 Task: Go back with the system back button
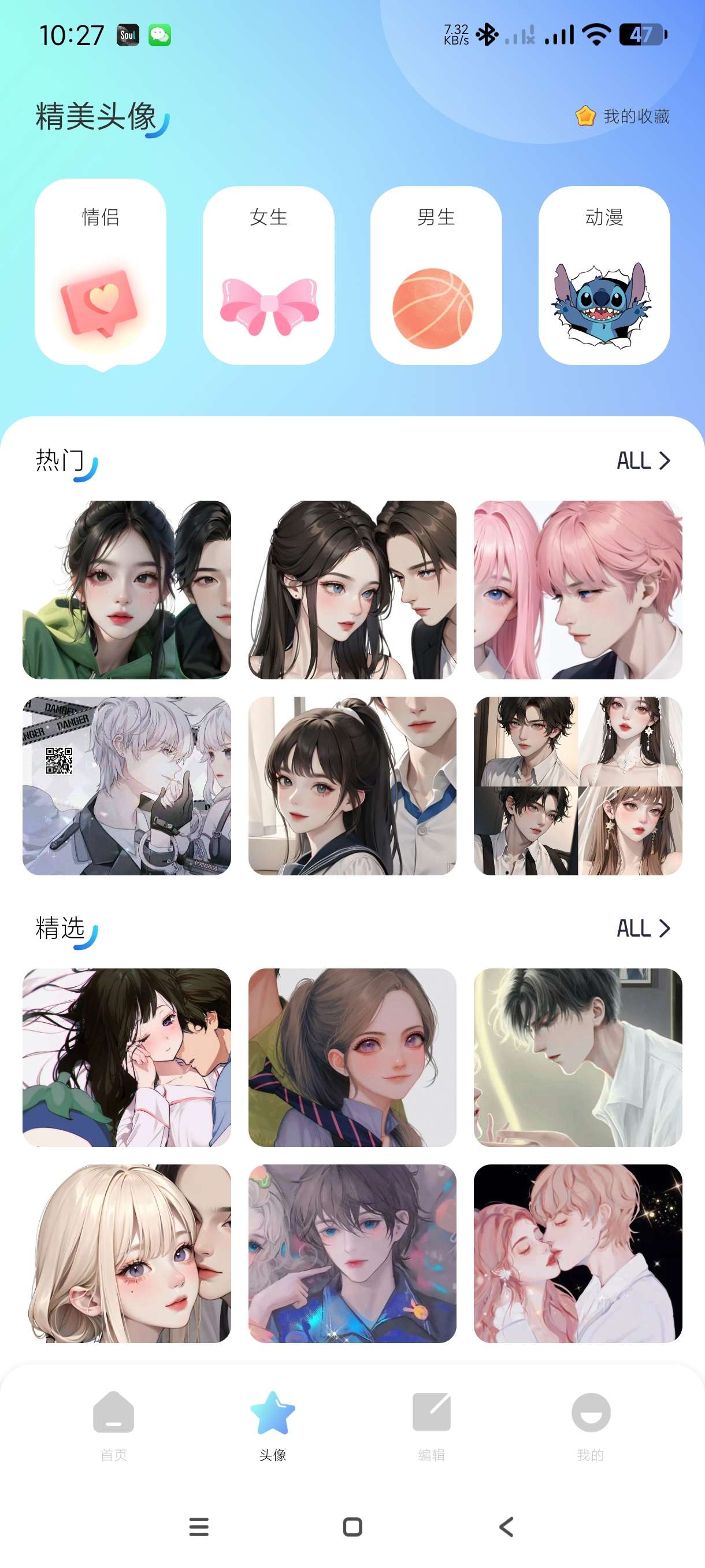pos(506,1526)
